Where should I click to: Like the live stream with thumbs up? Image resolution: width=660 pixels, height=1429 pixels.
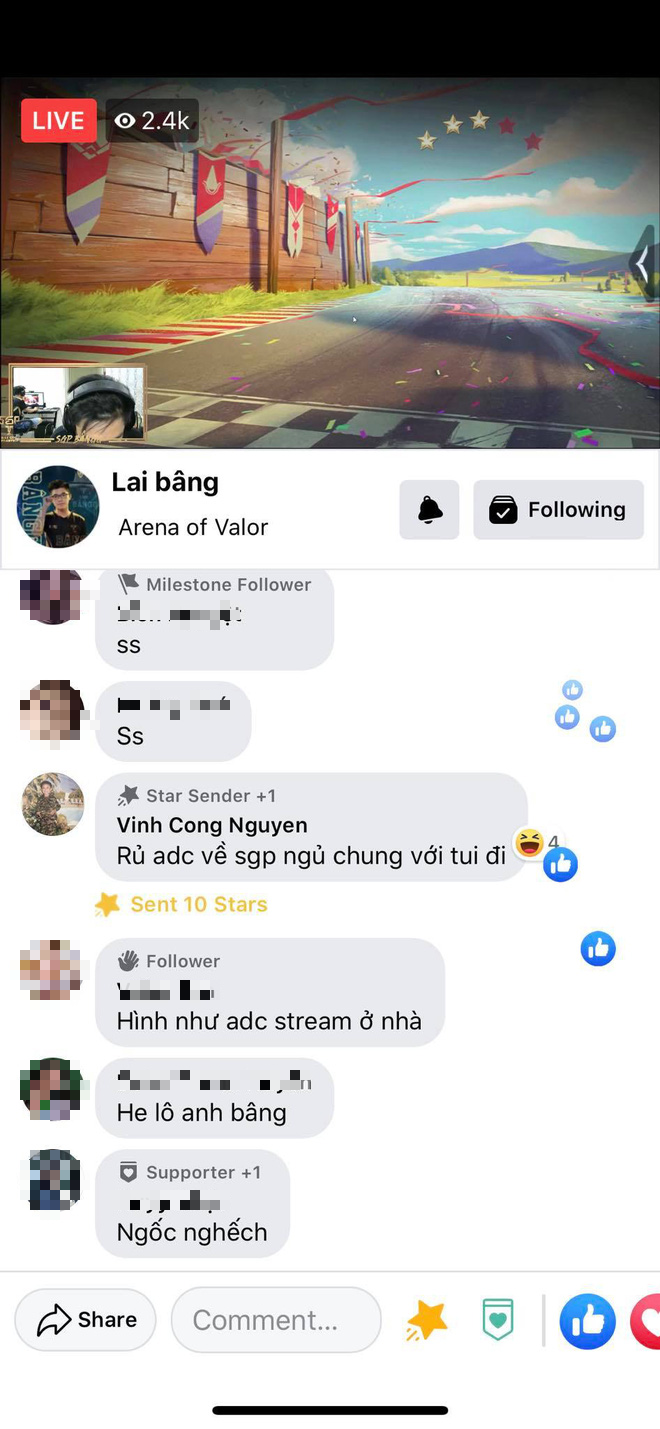click(x=587, y=1321)
